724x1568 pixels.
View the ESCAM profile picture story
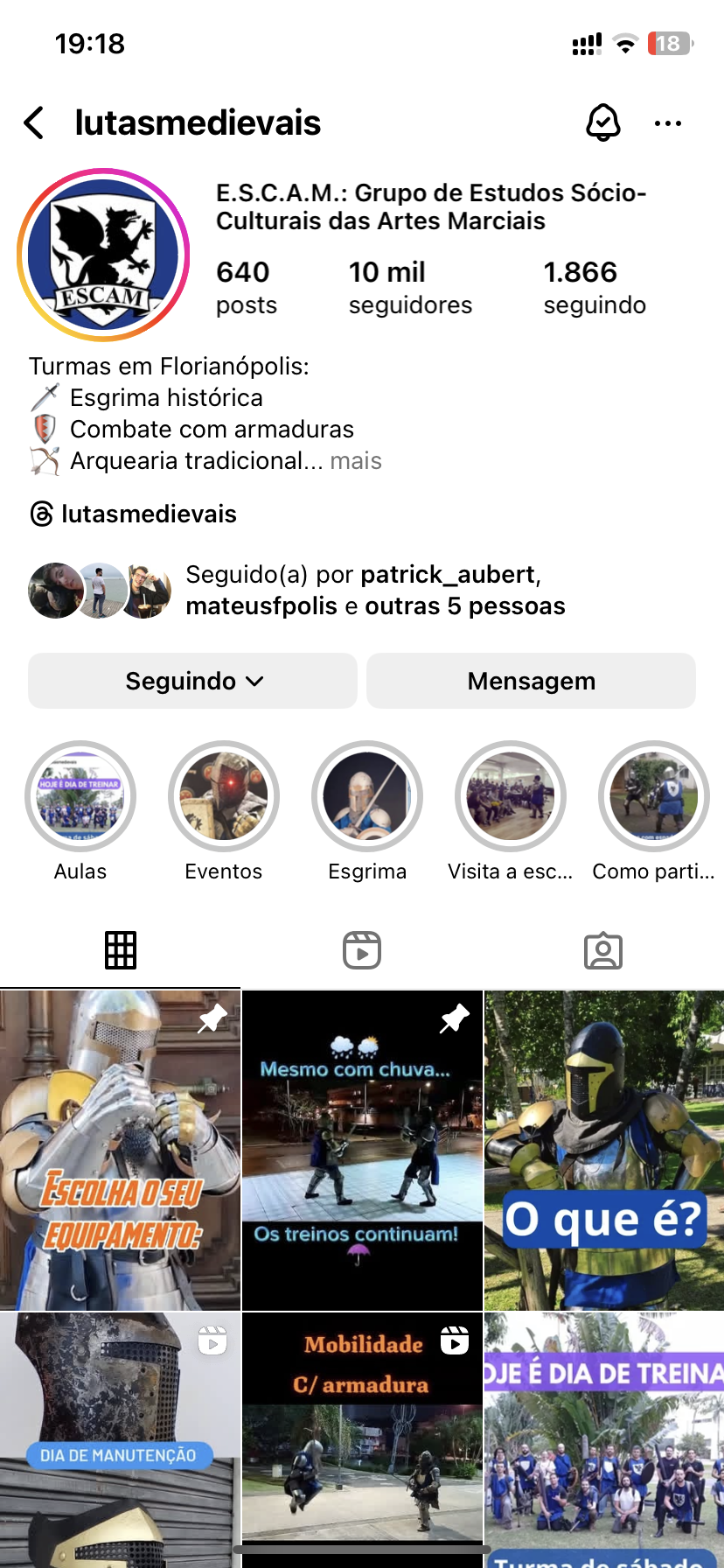click(103, 255)
